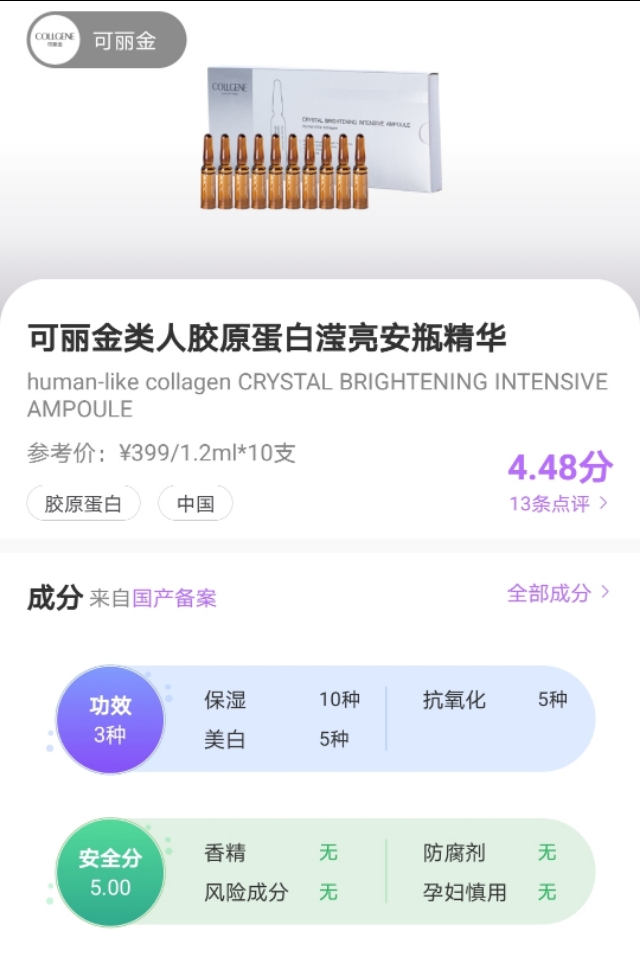Open the 功效 3种 efficacy card

pyautogui.click(x=111, y=720)
